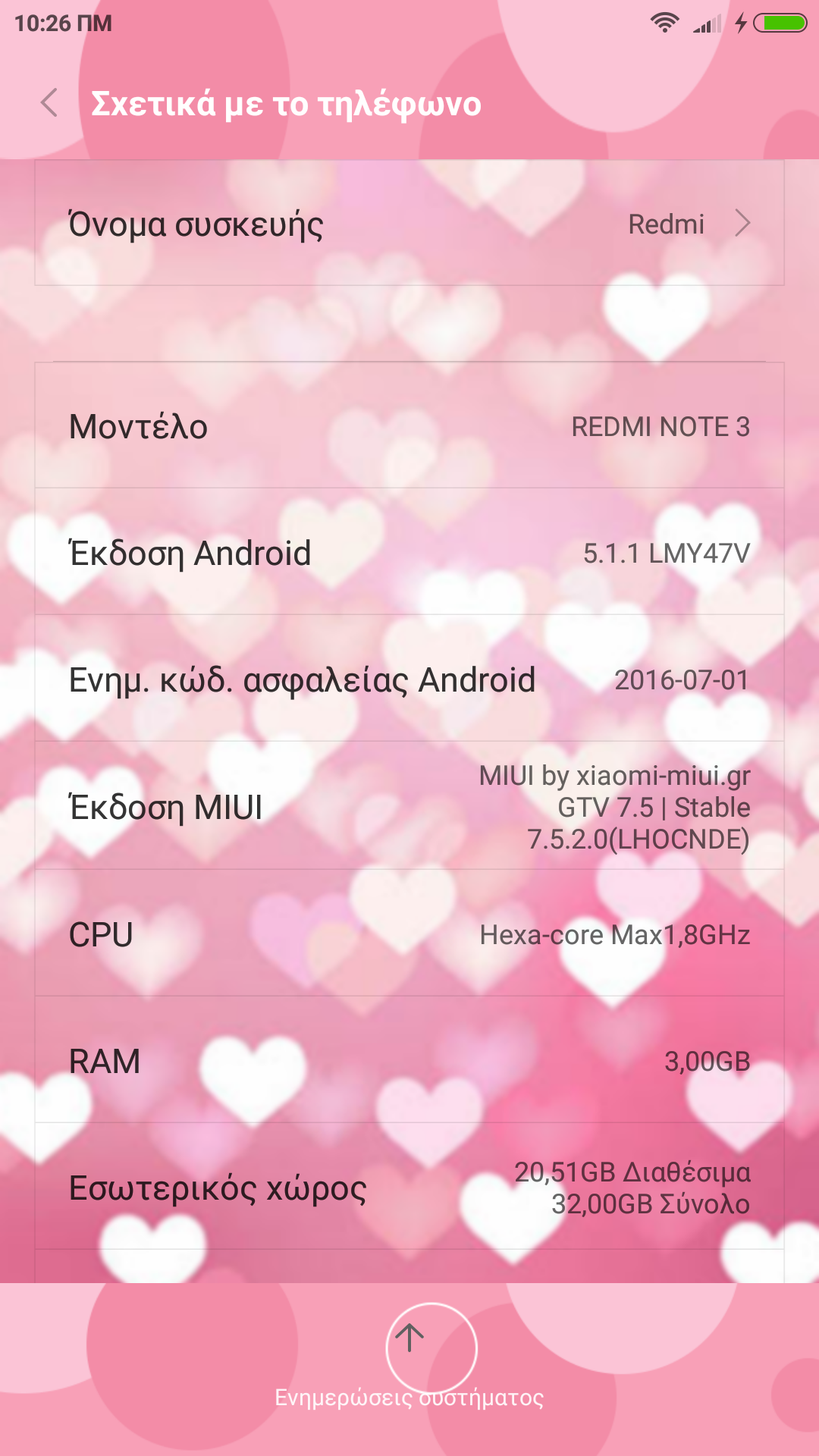Go back from Σχετικά με το τηλέφωνο

pos(49,102)
